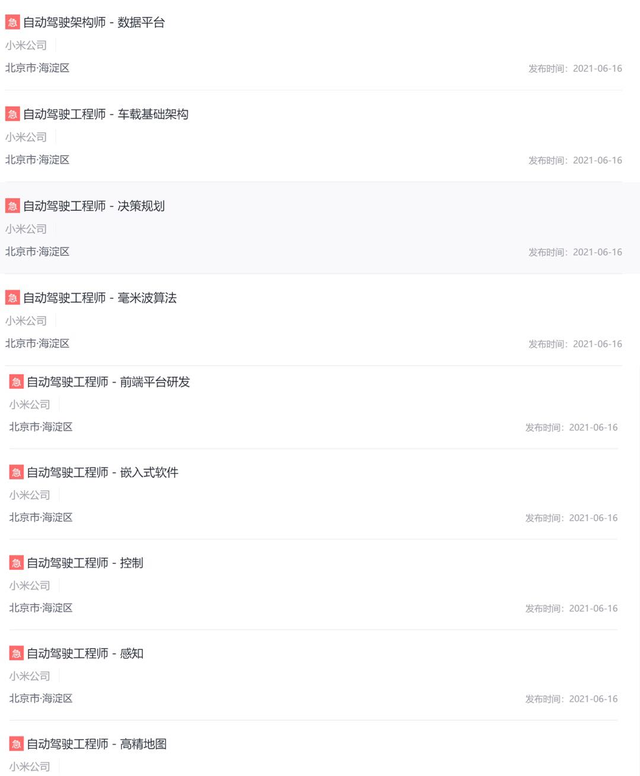Open the 自动驾驶架构师 - 数据平台 job listing
The image size is (640, 776).
click(94, 22)
